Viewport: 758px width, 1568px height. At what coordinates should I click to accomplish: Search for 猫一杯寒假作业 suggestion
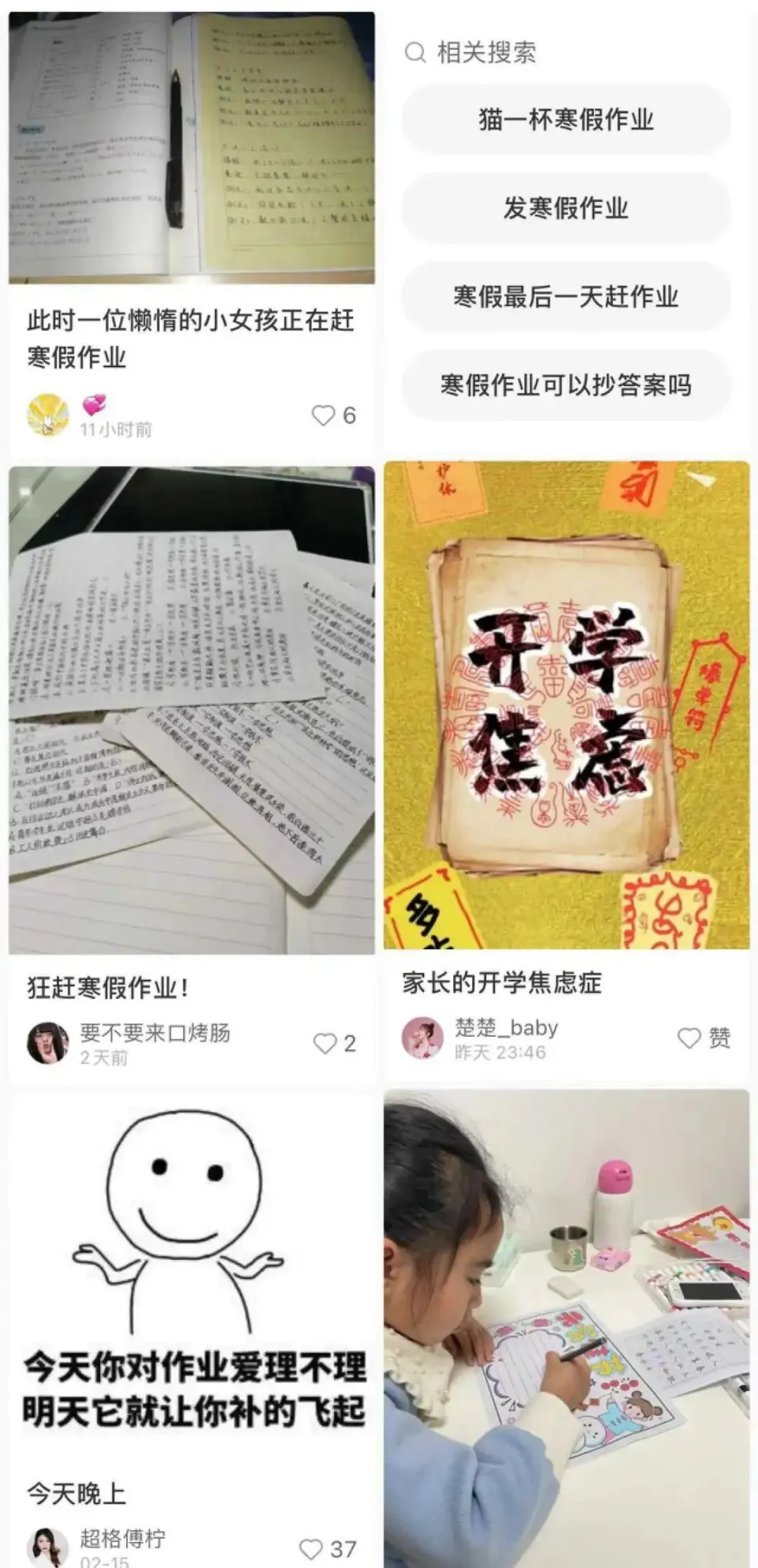pyautogui.click(x=566, y=120)
